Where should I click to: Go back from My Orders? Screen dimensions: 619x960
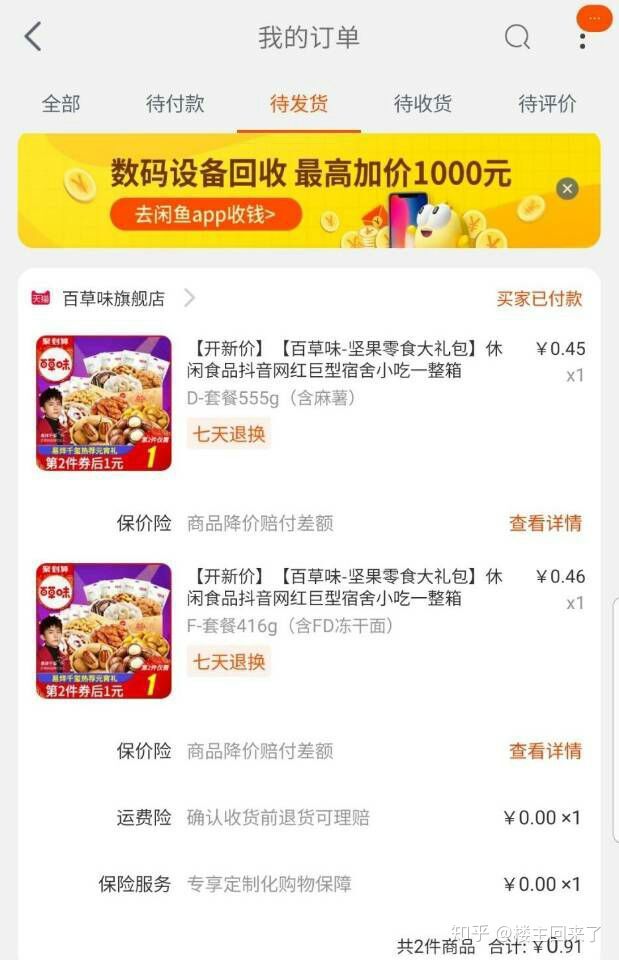pos(33,37)
